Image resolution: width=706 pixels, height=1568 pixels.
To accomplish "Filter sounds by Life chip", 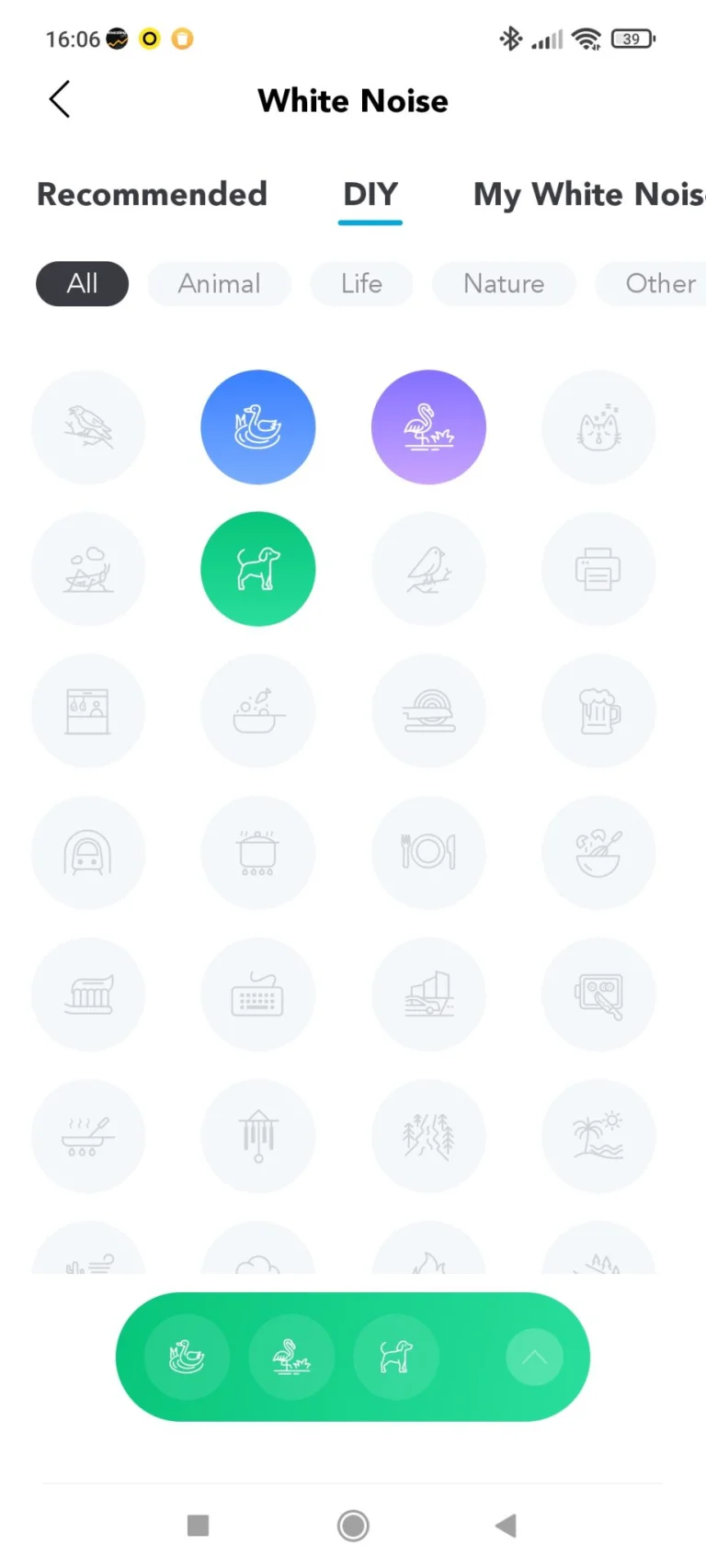I will tap(361, 283).
